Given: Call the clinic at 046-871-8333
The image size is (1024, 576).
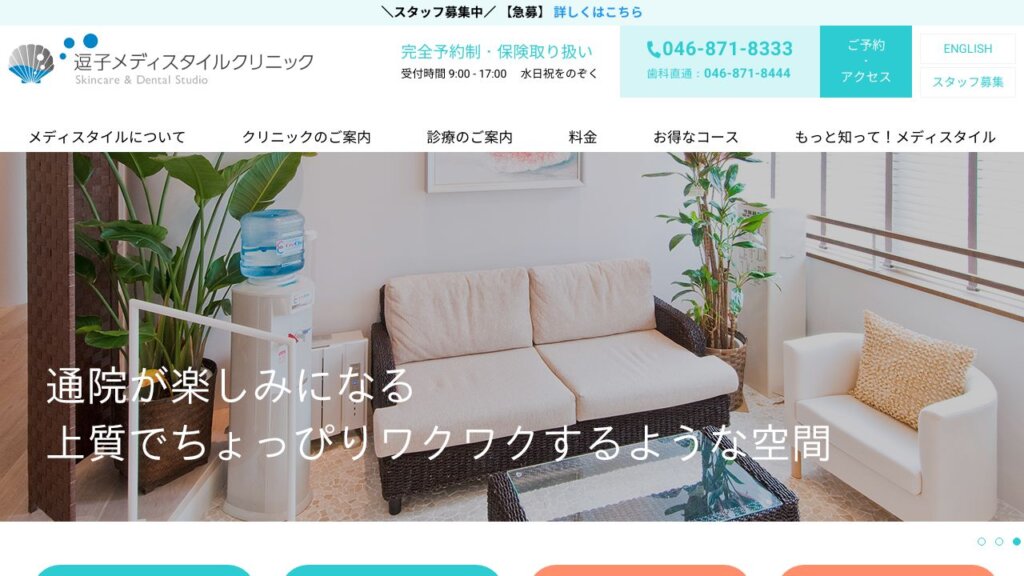Looking at the screenshot, I should tap(720, 49).
